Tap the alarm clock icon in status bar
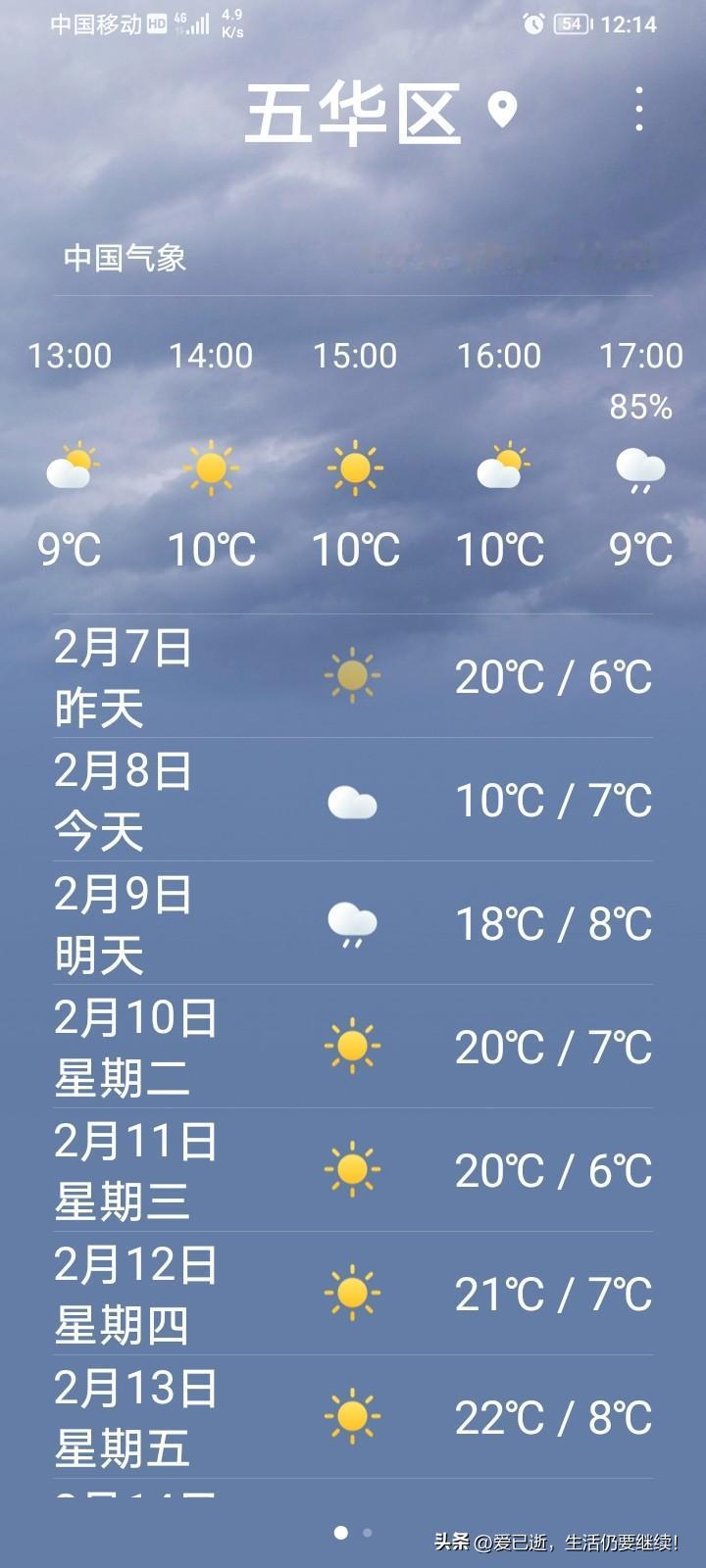706x1568 pixels. (530, 24)
